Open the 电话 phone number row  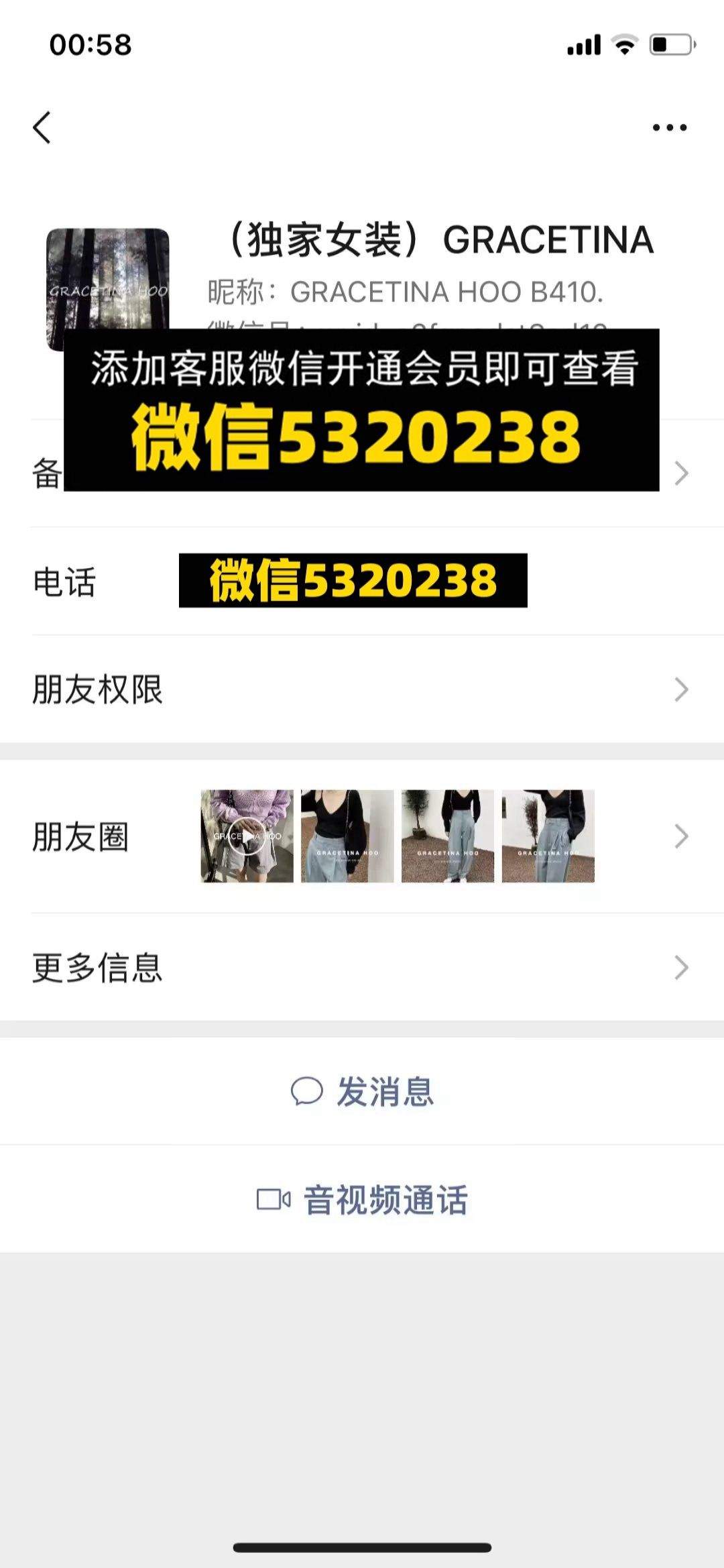[362, 581]
